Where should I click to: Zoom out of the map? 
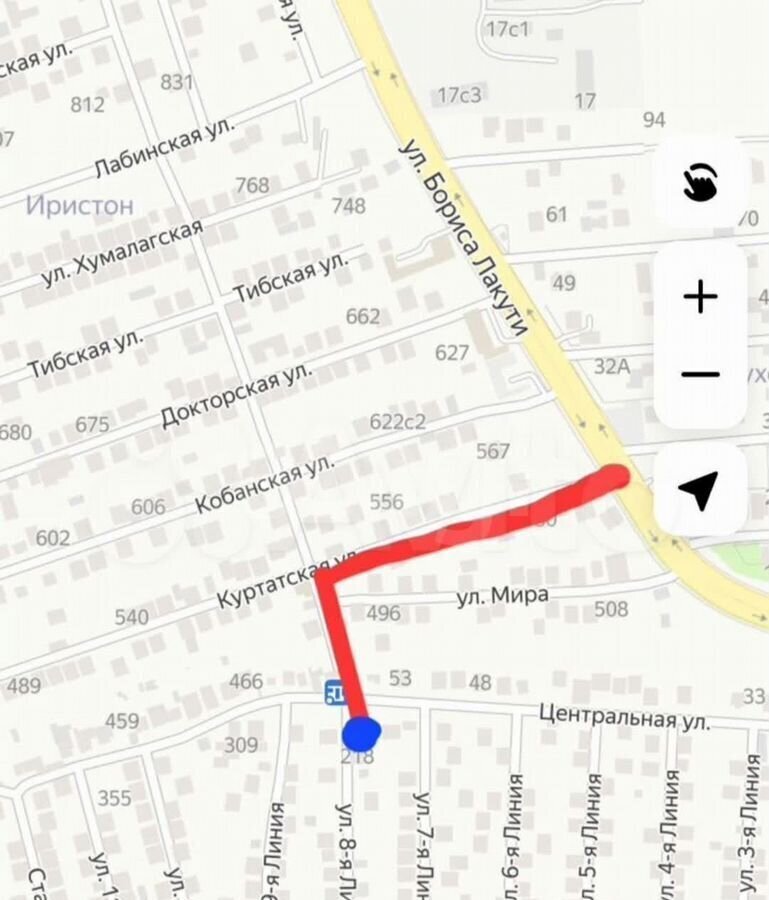700,375
